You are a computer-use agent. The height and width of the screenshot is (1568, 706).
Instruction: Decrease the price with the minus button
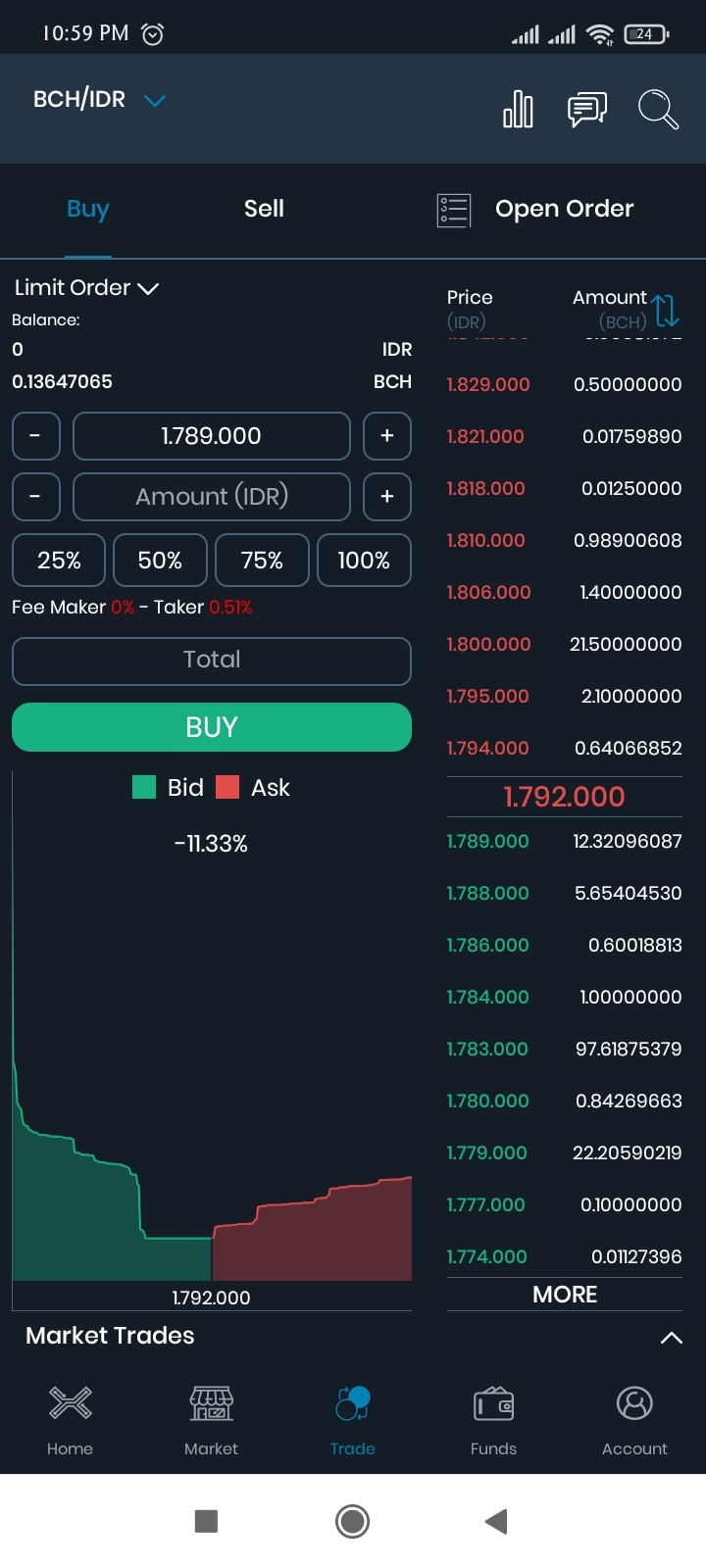point(36,436)
